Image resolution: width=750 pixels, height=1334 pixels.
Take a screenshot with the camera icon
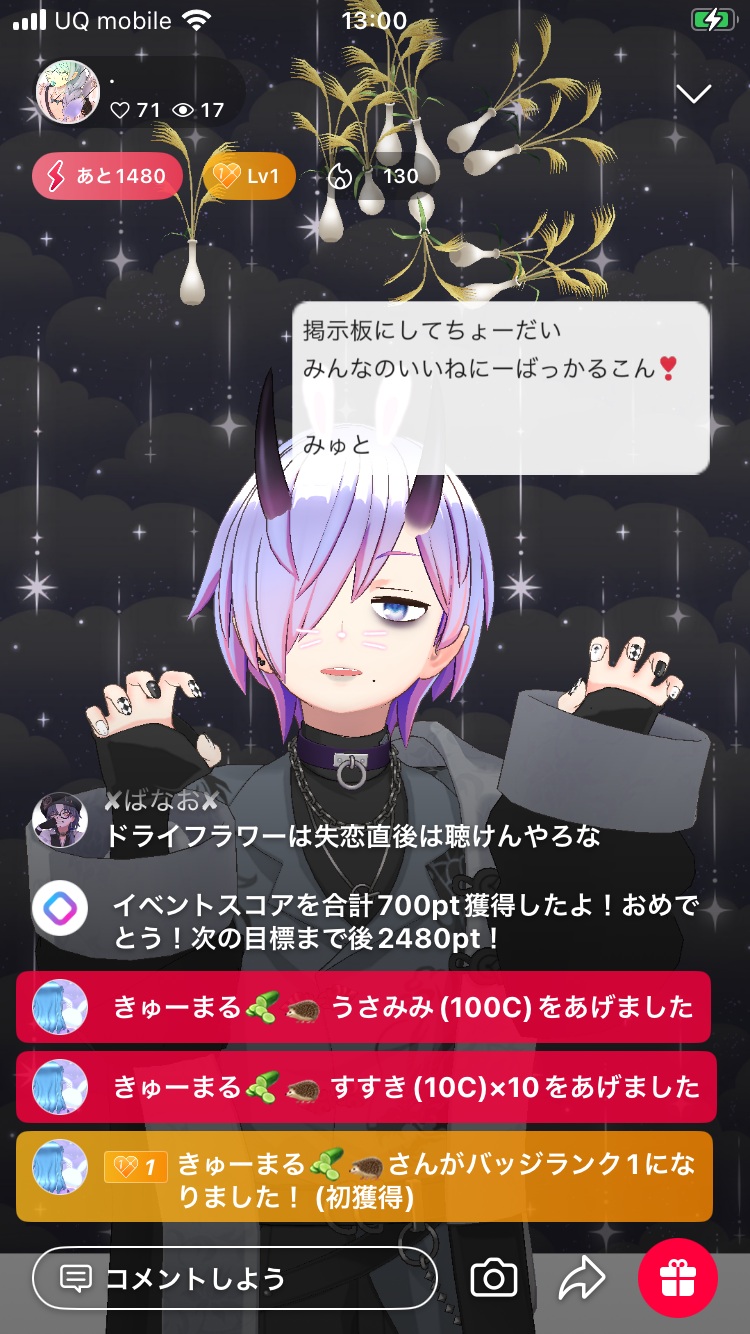[x=493, y=1278]
